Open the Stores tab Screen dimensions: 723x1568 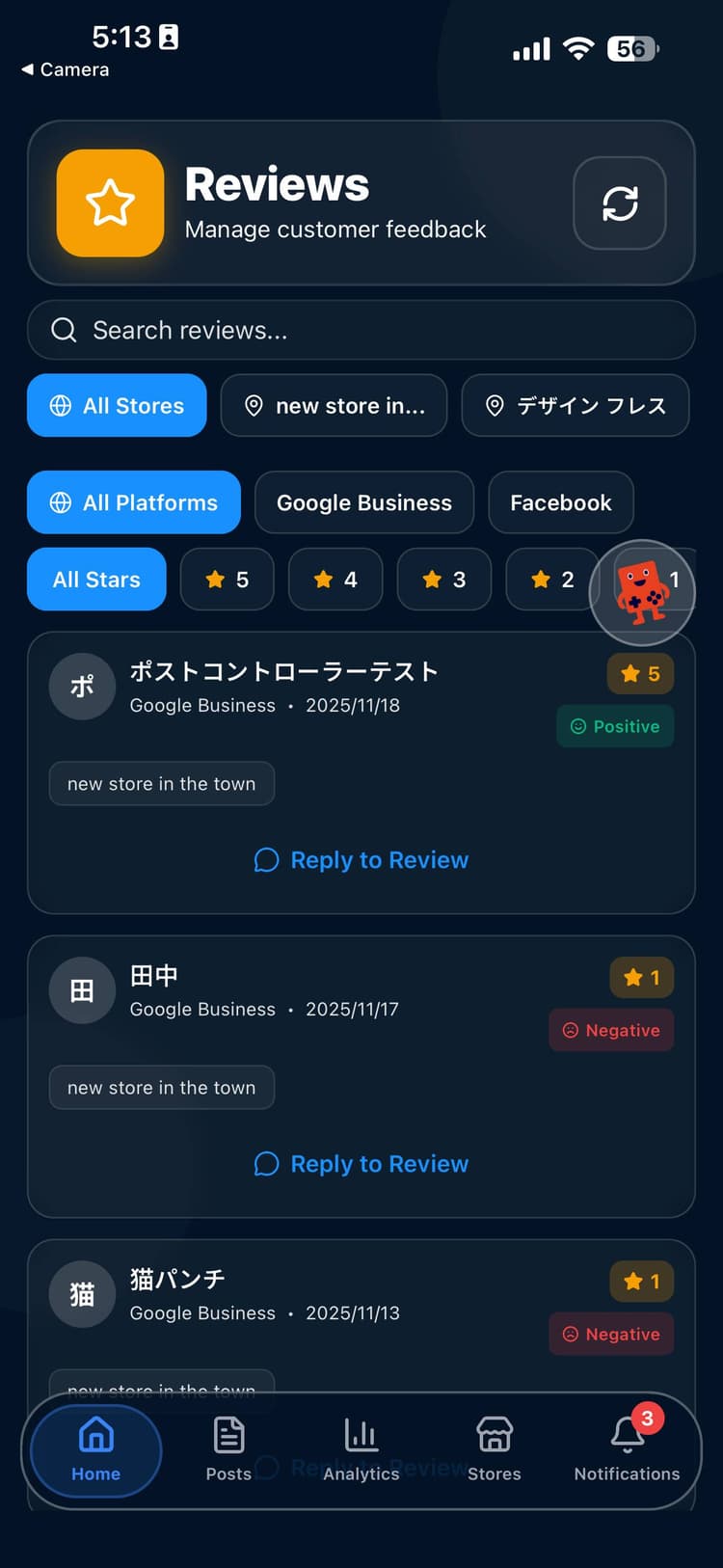pos(494,1446)
